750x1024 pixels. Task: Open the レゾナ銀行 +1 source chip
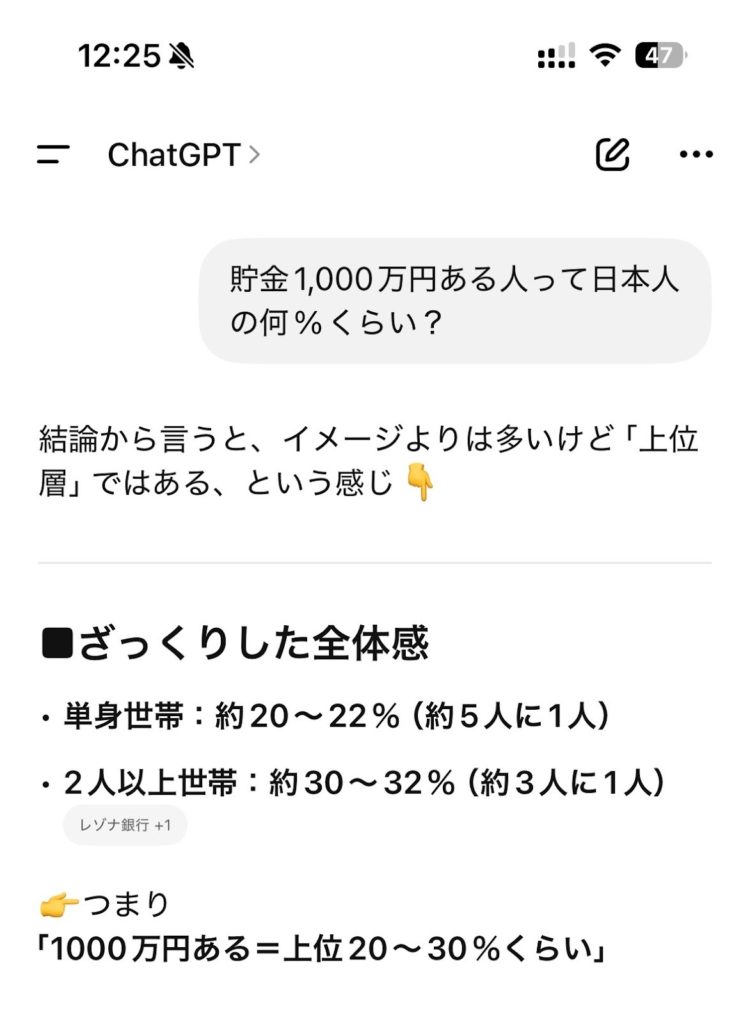tap(125, 825)
